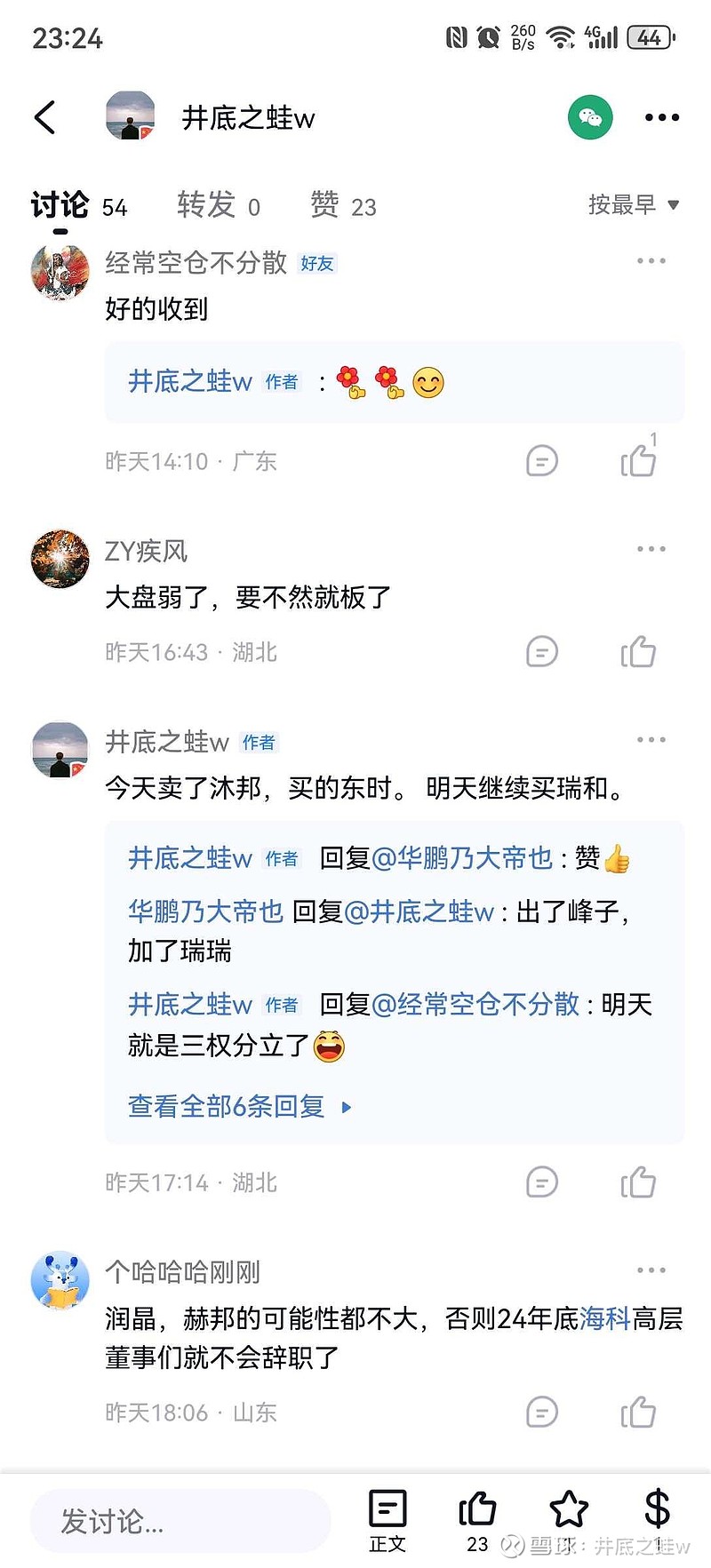Like 经常空仓不分散's comment

click(x=640, y=461)
